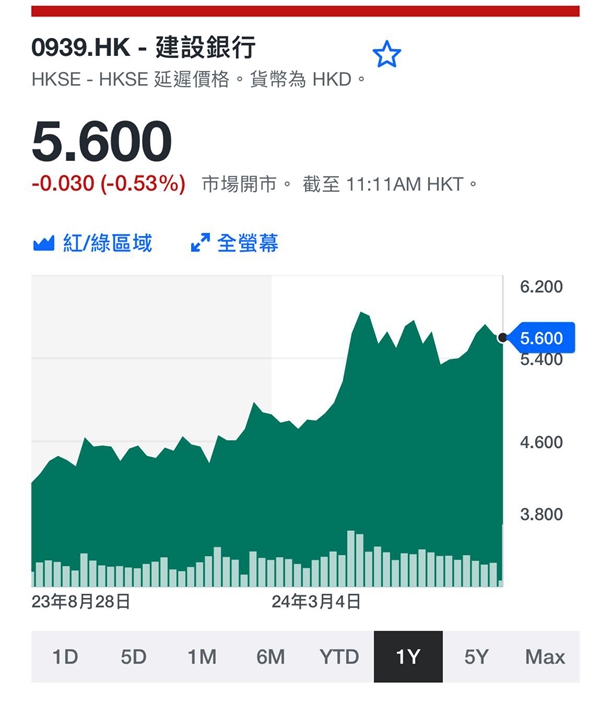Image resolution: width=611 pixels, height=704 pixels.
Task: Show the Max time range
Action: [x=545, y=657]
